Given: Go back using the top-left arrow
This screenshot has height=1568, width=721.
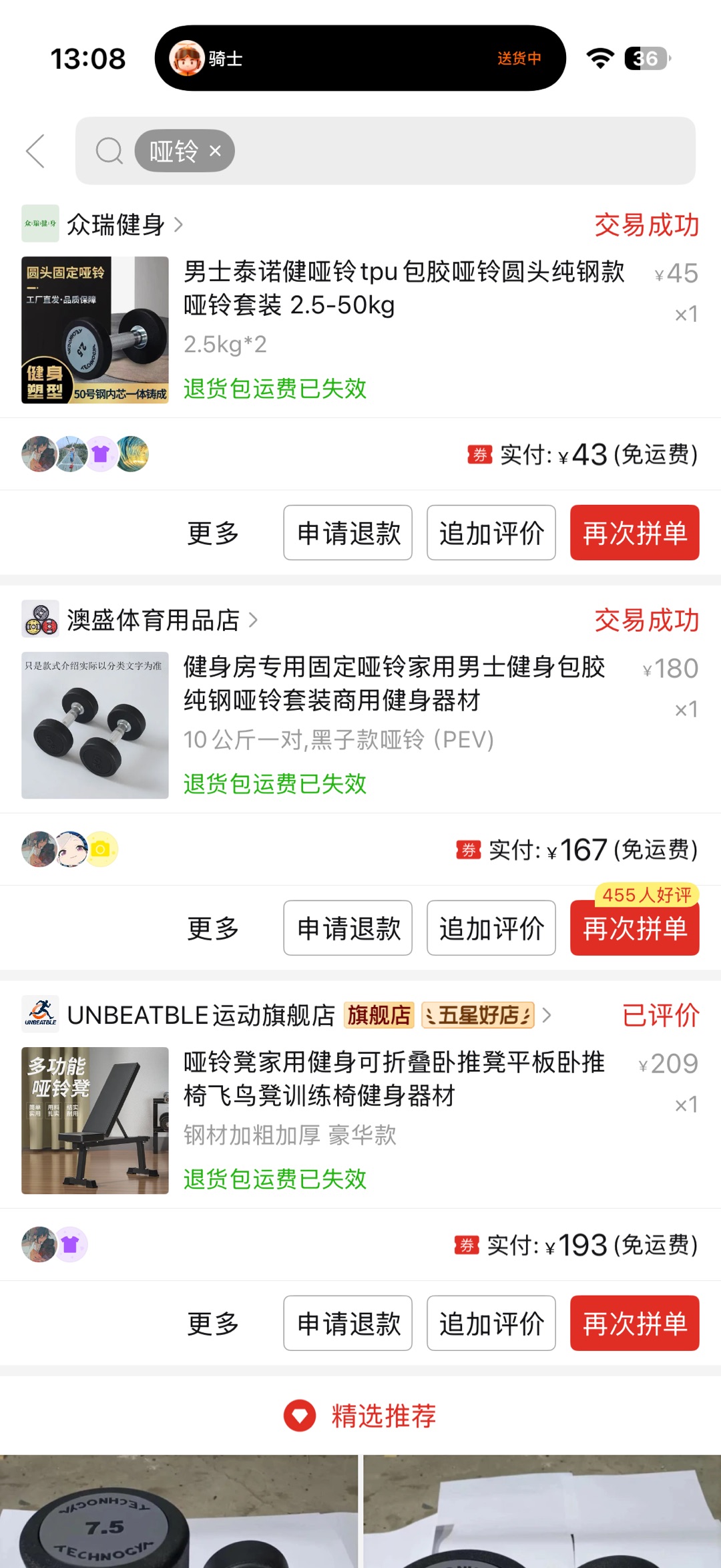Looking at the screenshot, I should click(36, 151).
